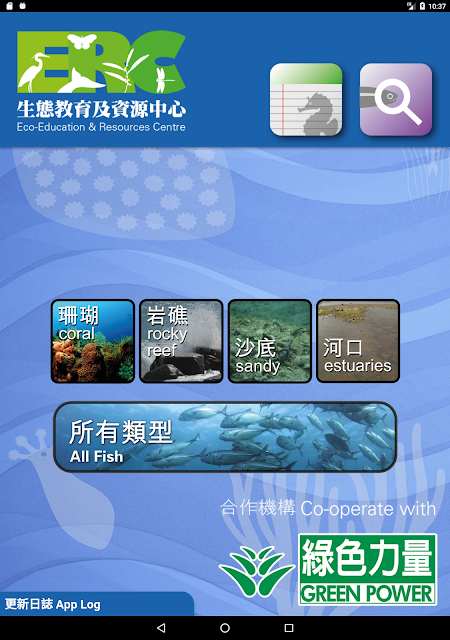The image size is (450, 640).
Task: Open the fish search magnifier icon
Action: click(396, 99)
